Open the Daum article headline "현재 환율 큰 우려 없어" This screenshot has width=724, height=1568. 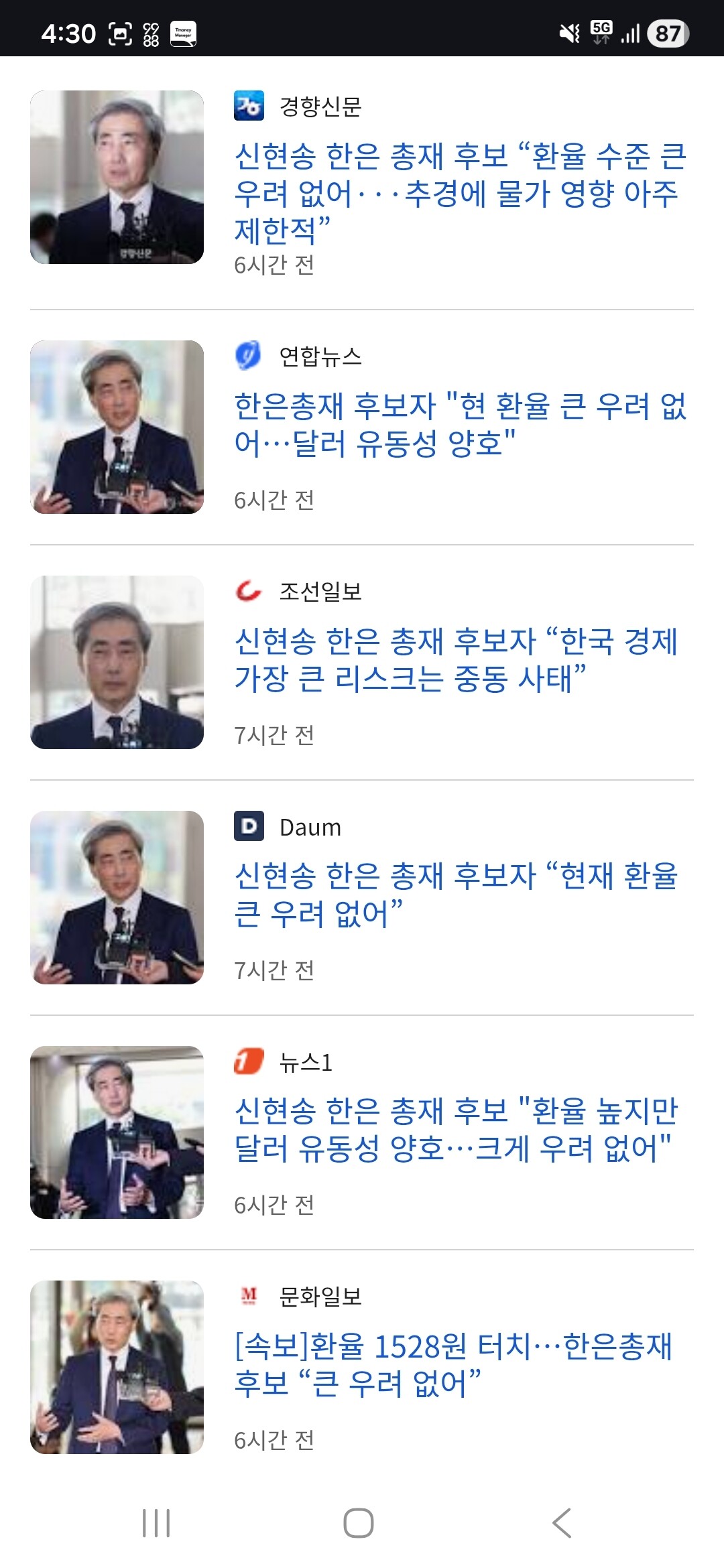click(456, 895)
